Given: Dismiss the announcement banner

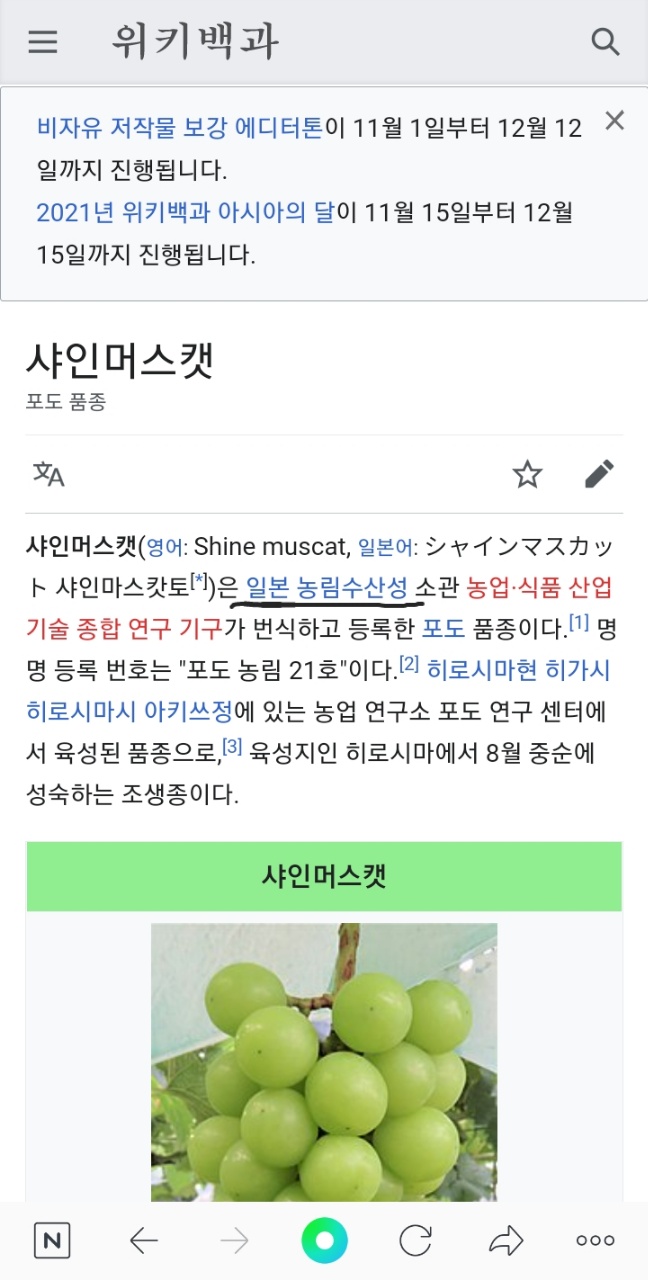Looking at the screenshot, I should (x=614, y=122).
